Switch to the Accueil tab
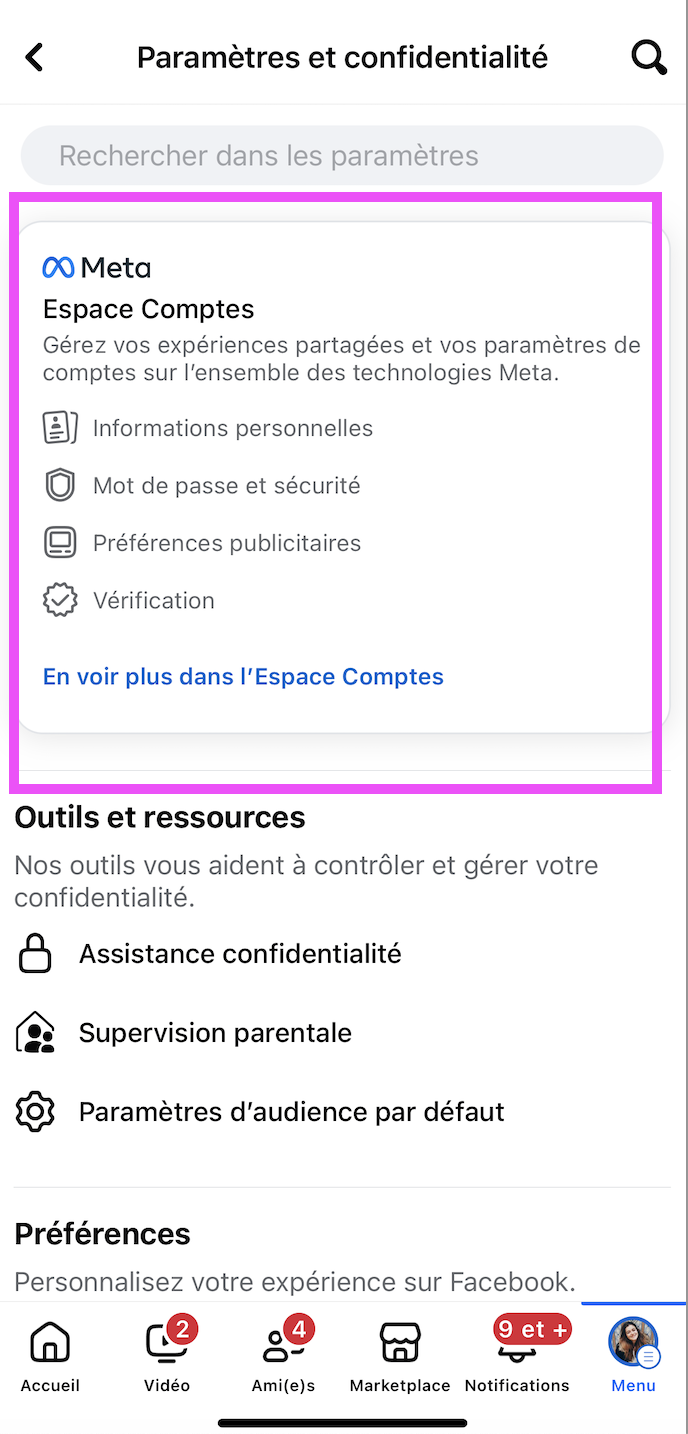 [x=50, y=1356]
